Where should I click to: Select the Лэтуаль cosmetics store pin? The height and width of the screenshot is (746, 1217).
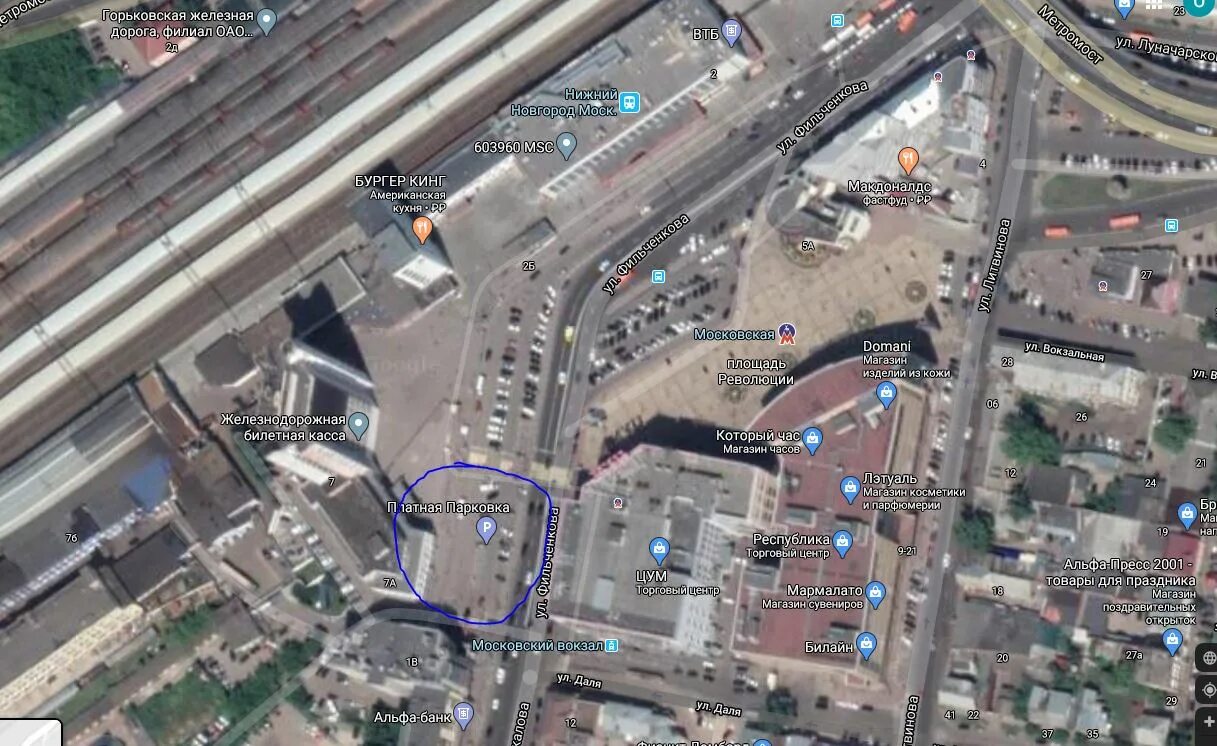pyautogui.click(x=850, y=487)
